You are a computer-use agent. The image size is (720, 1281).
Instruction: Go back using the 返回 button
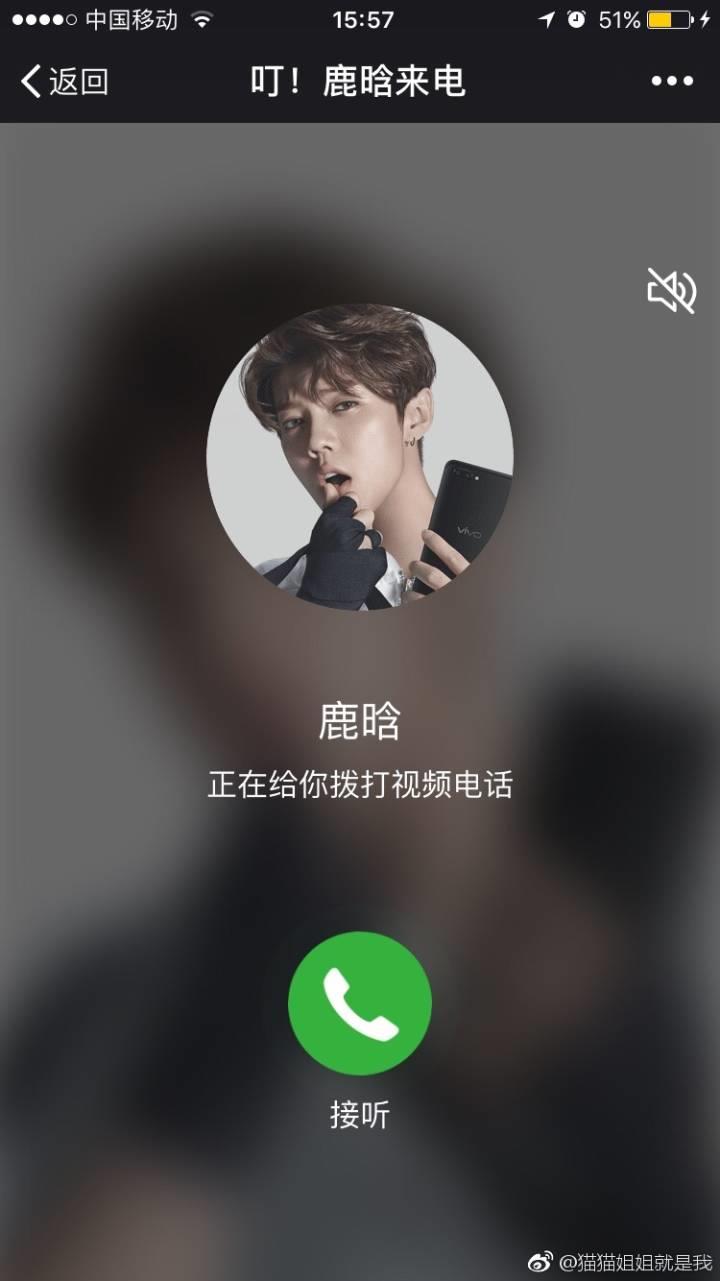[64, 82]
